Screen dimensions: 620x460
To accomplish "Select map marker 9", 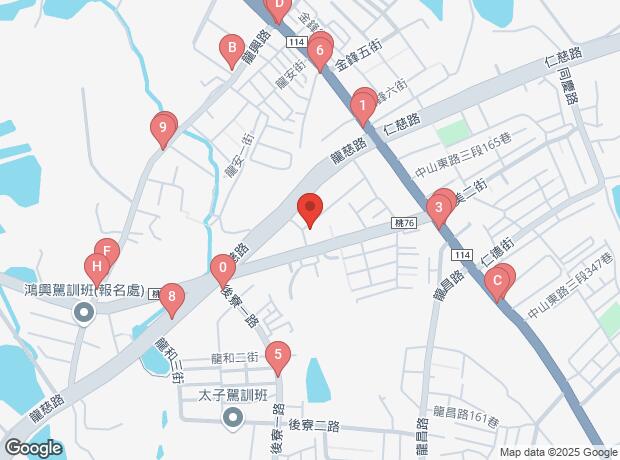I will pos(162,128).
